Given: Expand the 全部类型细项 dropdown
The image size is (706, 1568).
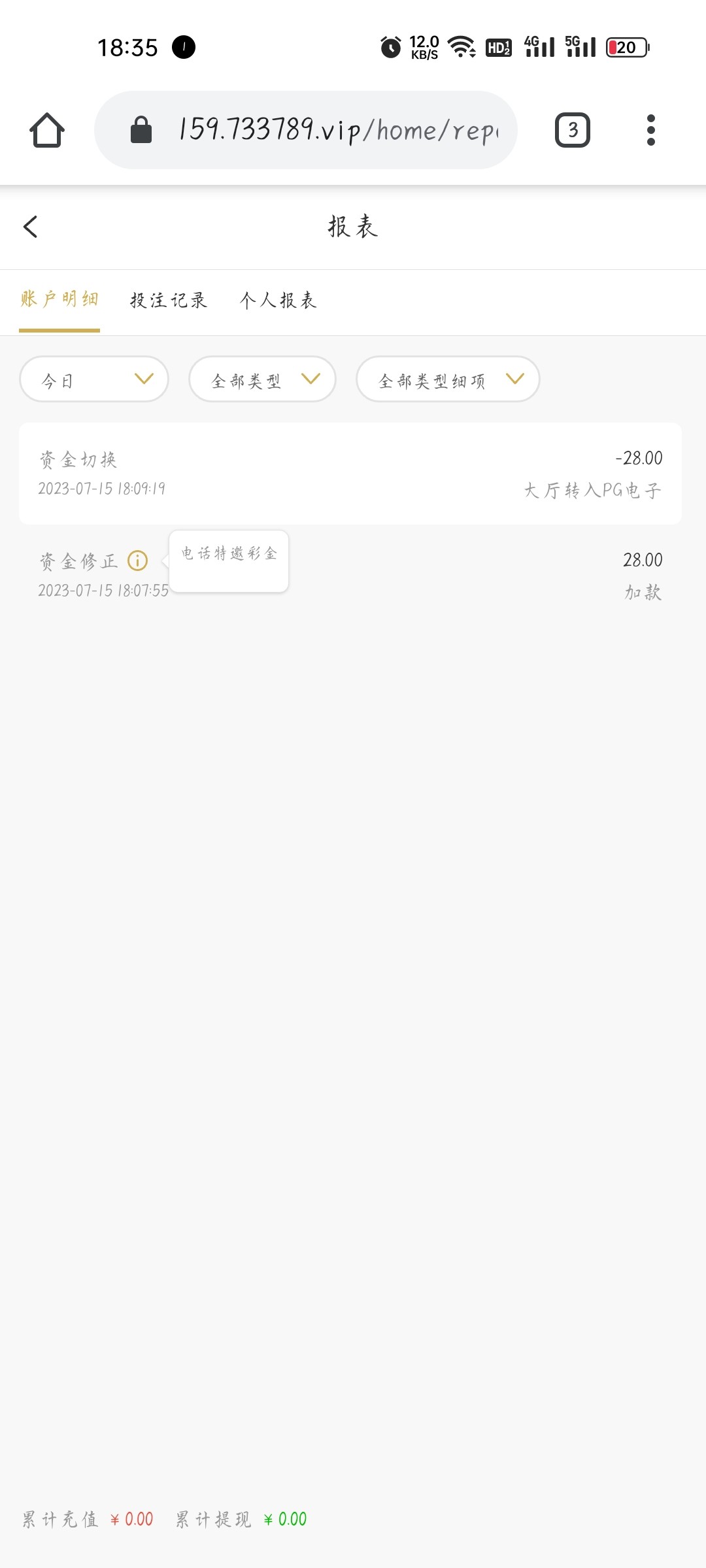Looking at the screenshot, I should point(448,380).
